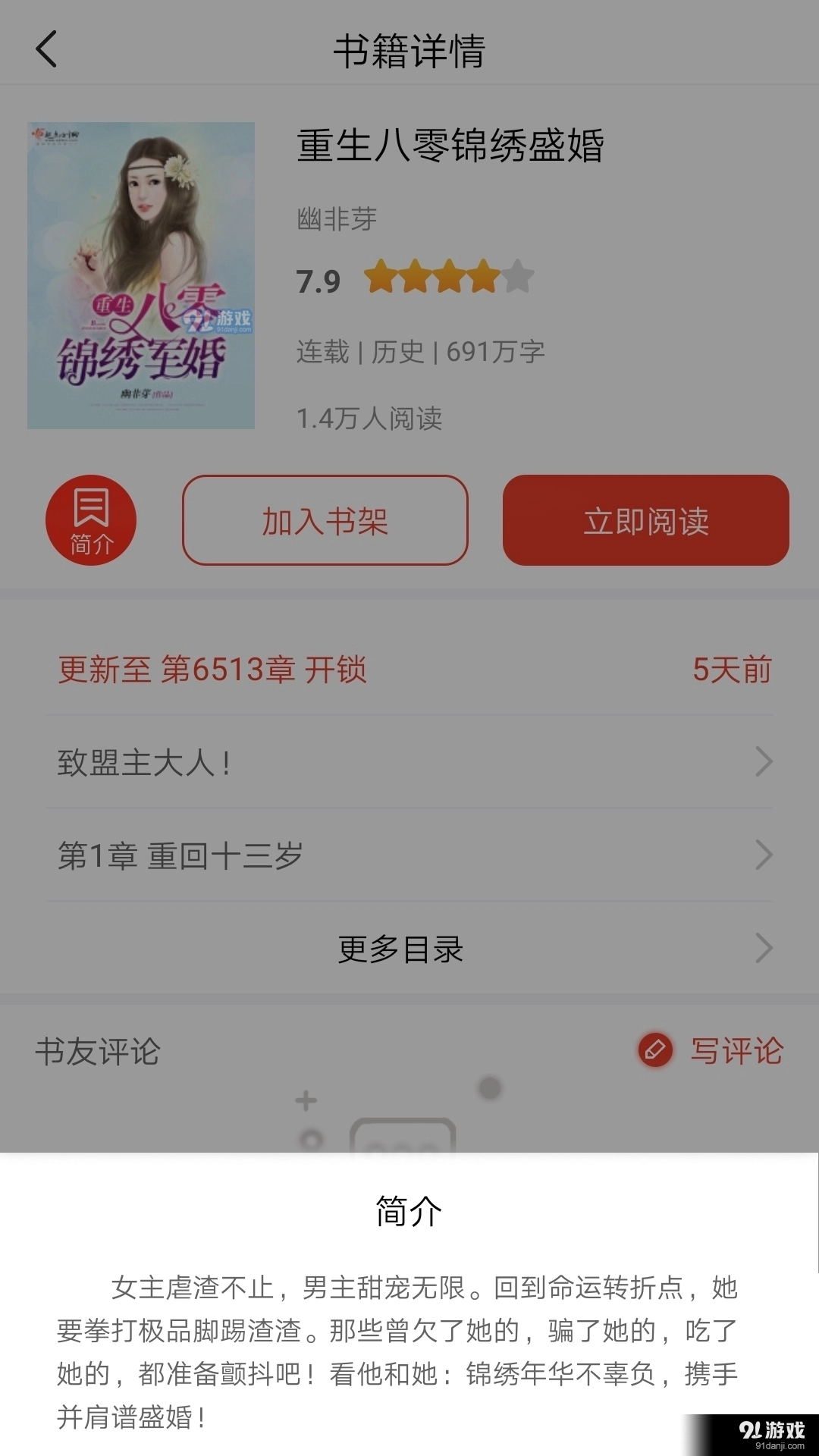Open 第1章 重回十三岁
819x1456 pixels.
pyautogui.click(x=409, y=855)
